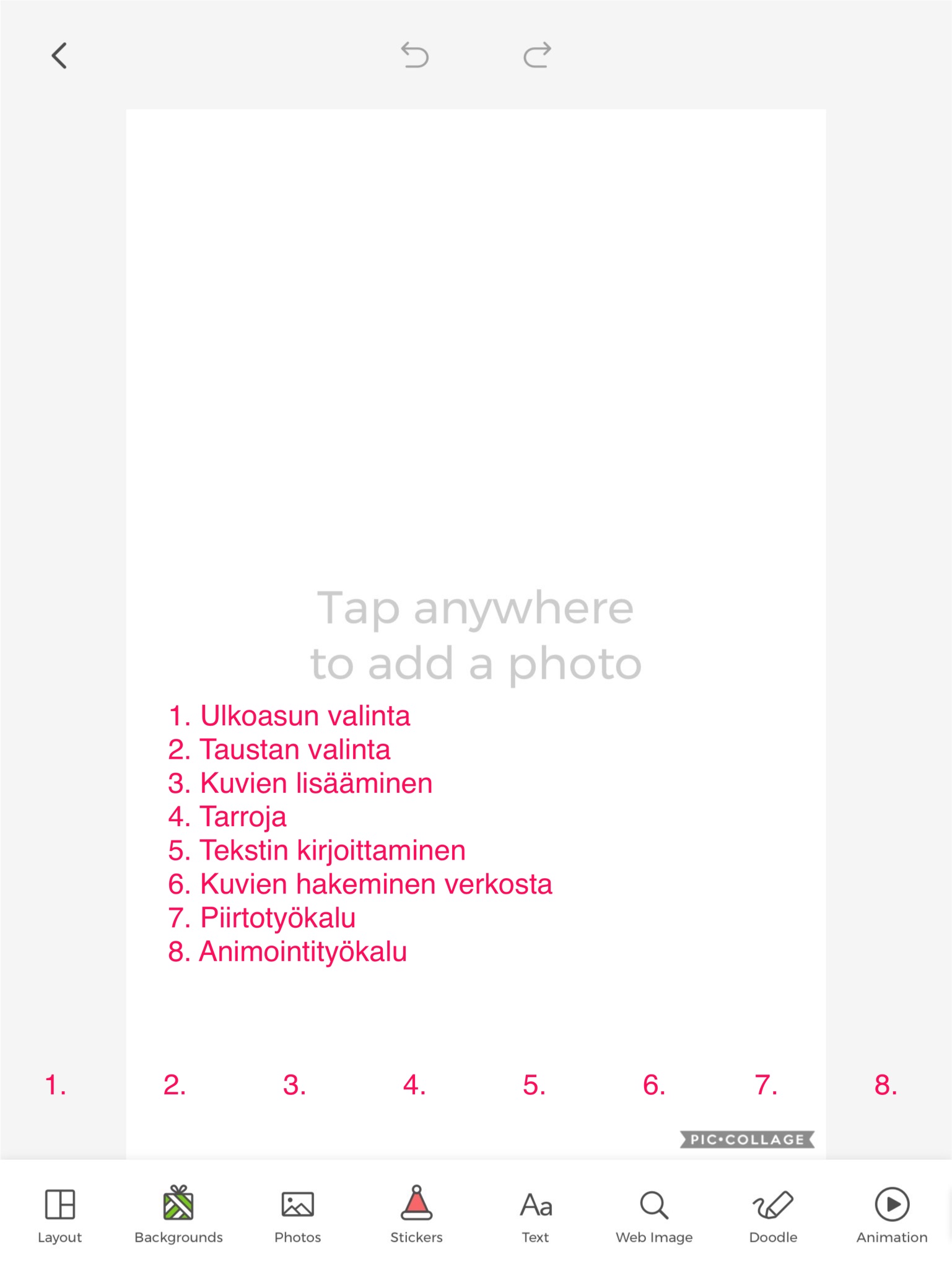Undo the last action
The image size is (952, 1269).
click(414, 55)
